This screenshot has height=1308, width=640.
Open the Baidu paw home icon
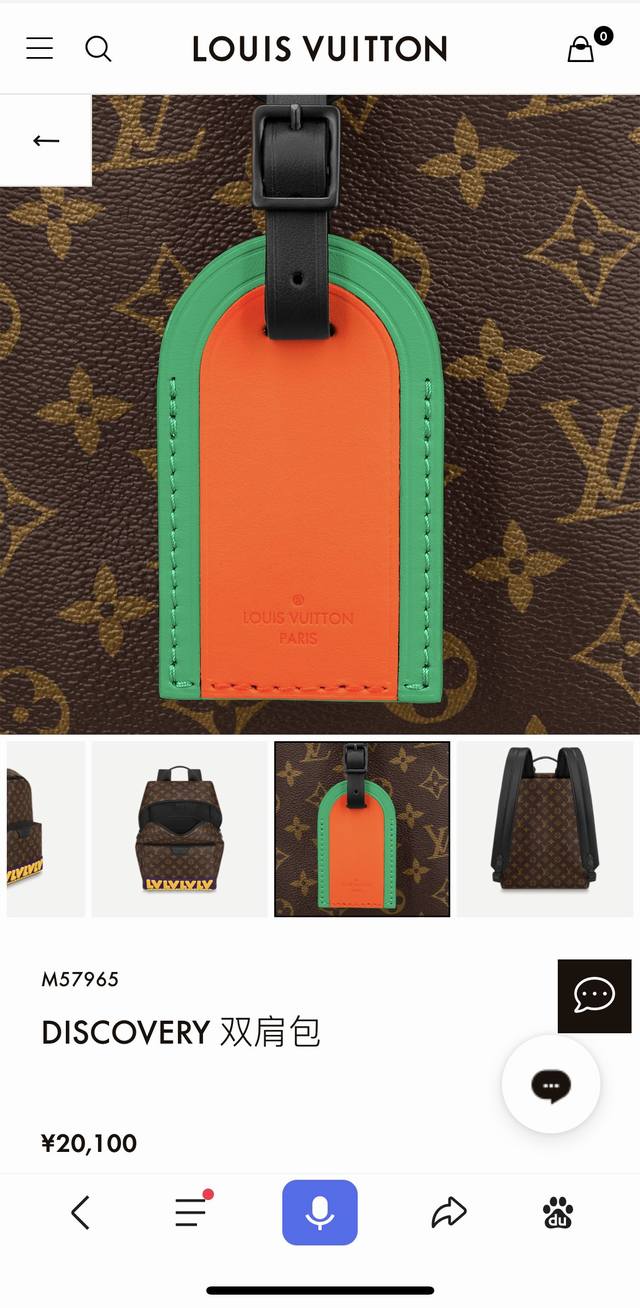[558, 1213]
